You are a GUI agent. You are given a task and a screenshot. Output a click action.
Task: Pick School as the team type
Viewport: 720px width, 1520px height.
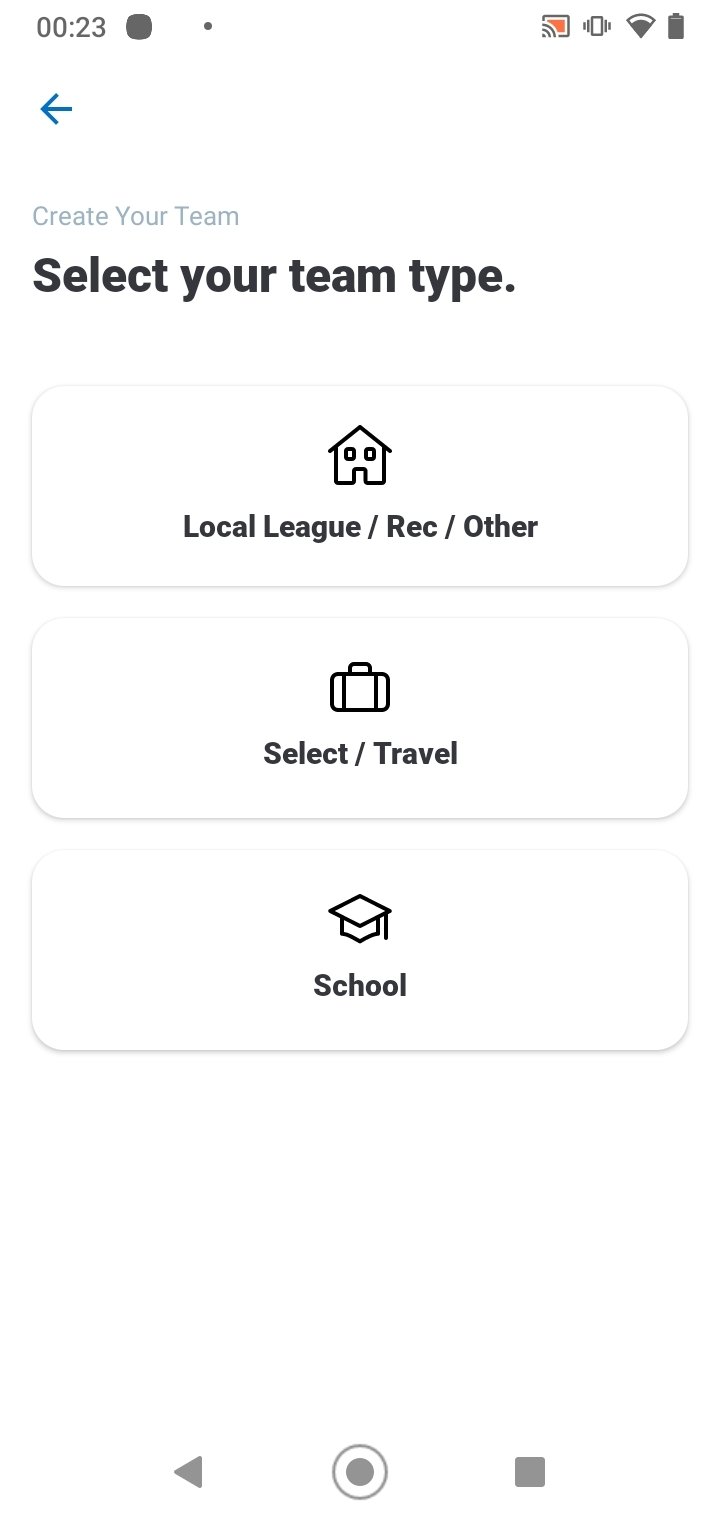tap(360, 950)
